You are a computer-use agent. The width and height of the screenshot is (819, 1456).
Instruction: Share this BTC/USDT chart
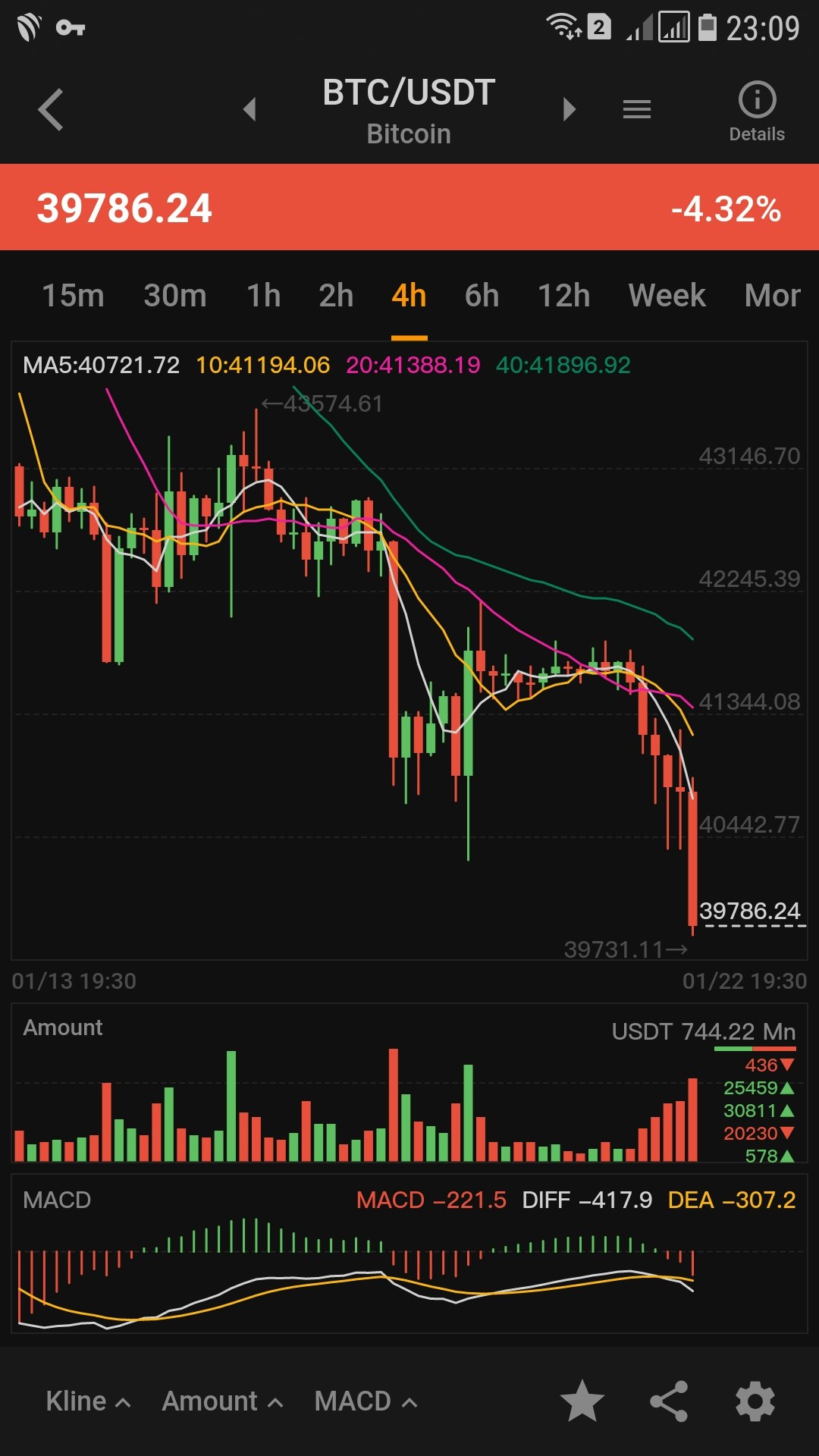[669, 1401]
